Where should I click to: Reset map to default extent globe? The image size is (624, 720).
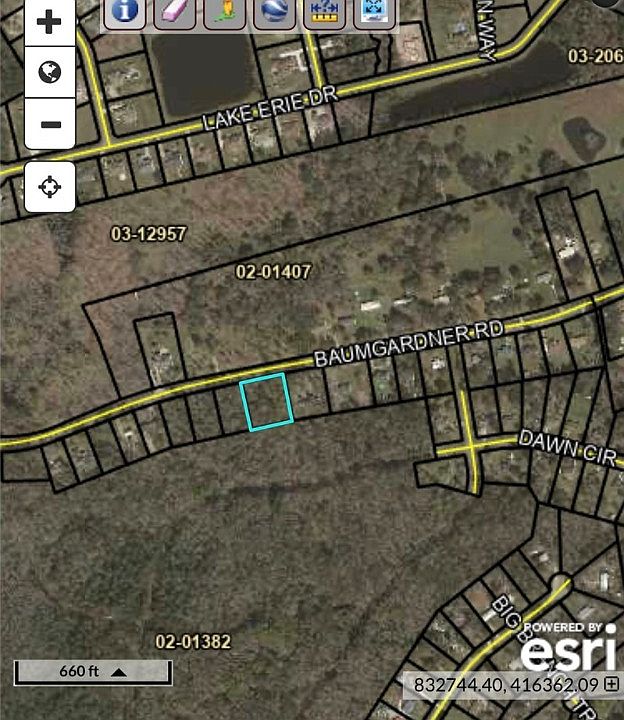tap(49, 72)
